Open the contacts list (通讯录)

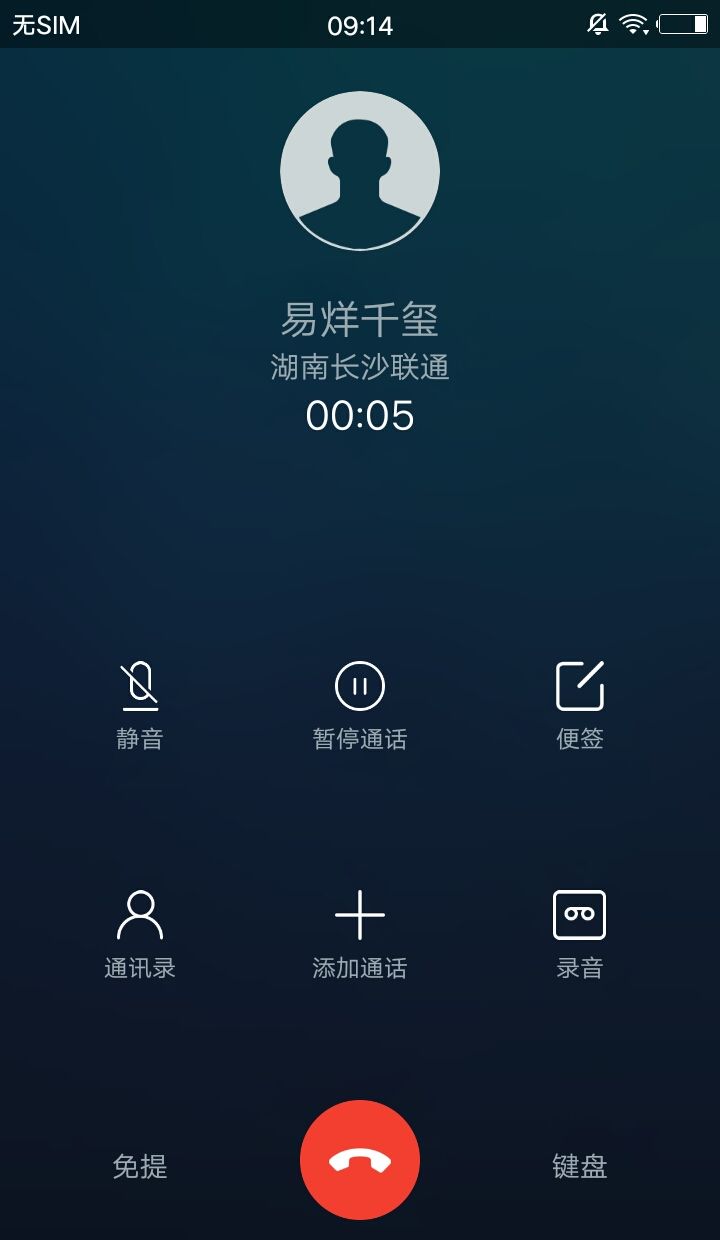pyautogui.click(x=140, y=930)
